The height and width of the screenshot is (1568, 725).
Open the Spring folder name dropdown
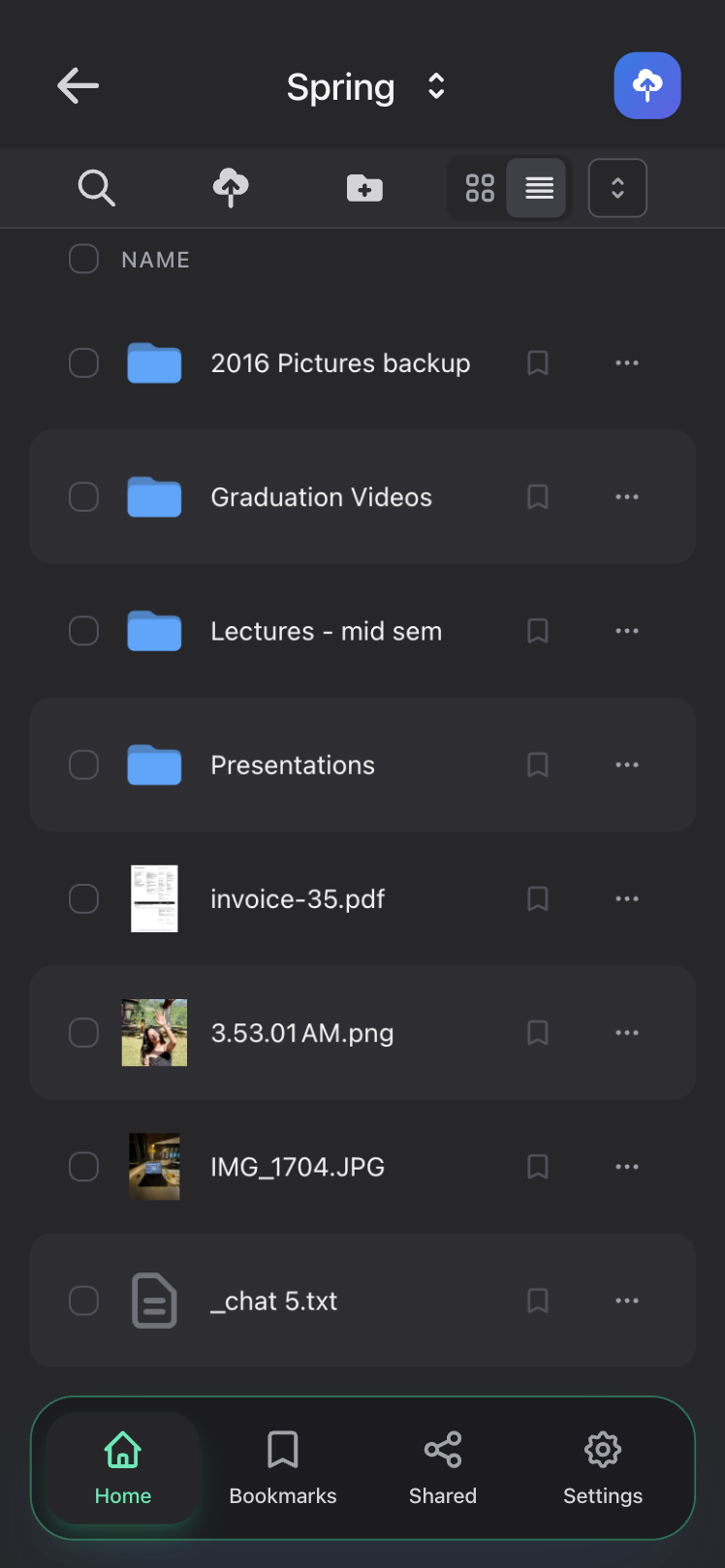[435, 86]
